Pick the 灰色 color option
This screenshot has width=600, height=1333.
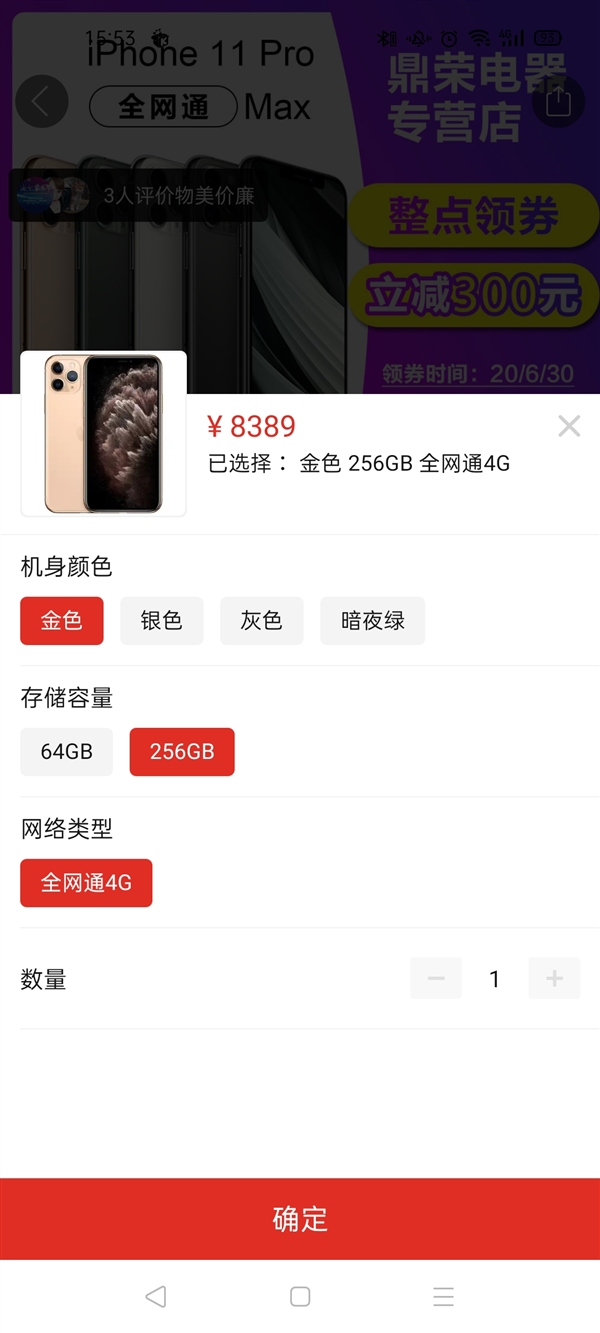pos(261,621)
